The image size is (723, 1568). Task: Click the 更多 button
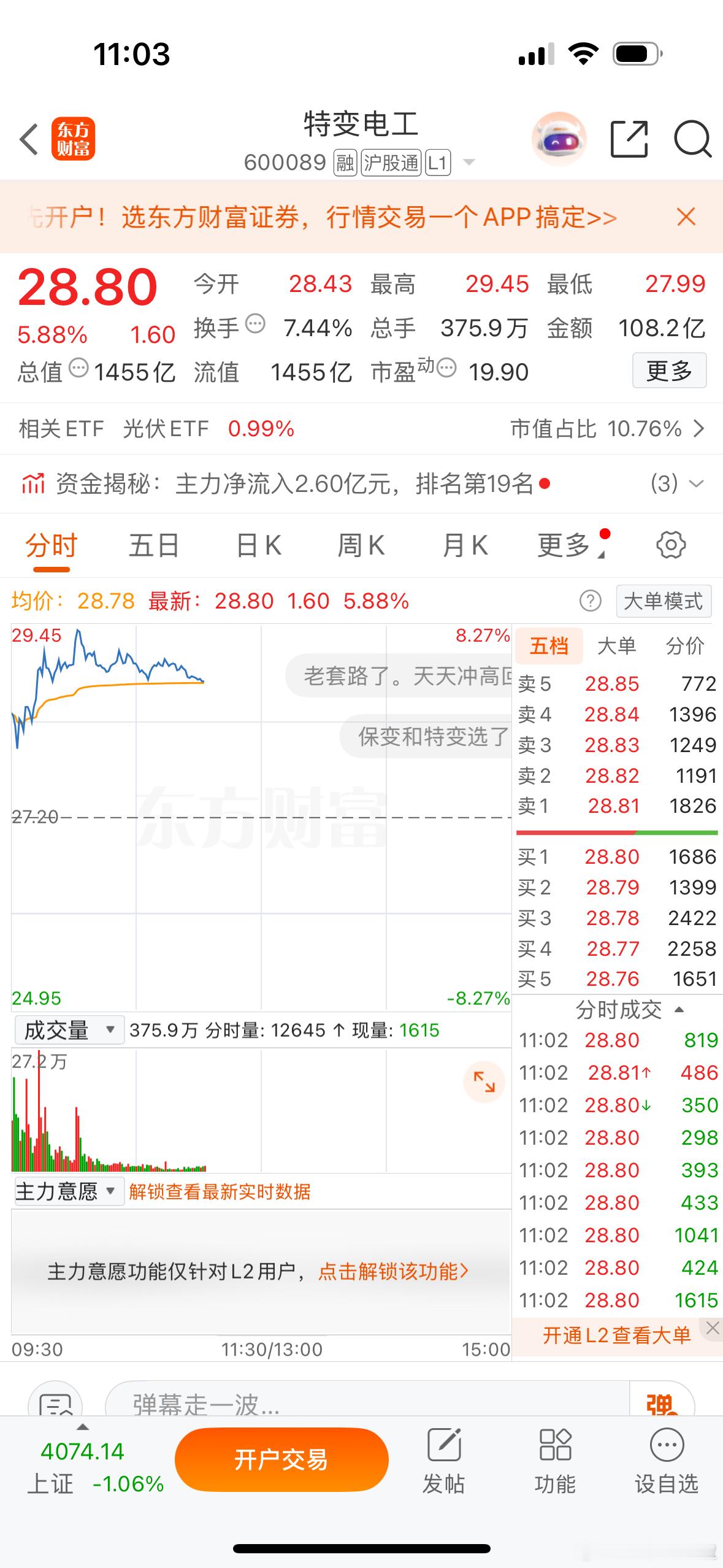(x=670, y=371)
